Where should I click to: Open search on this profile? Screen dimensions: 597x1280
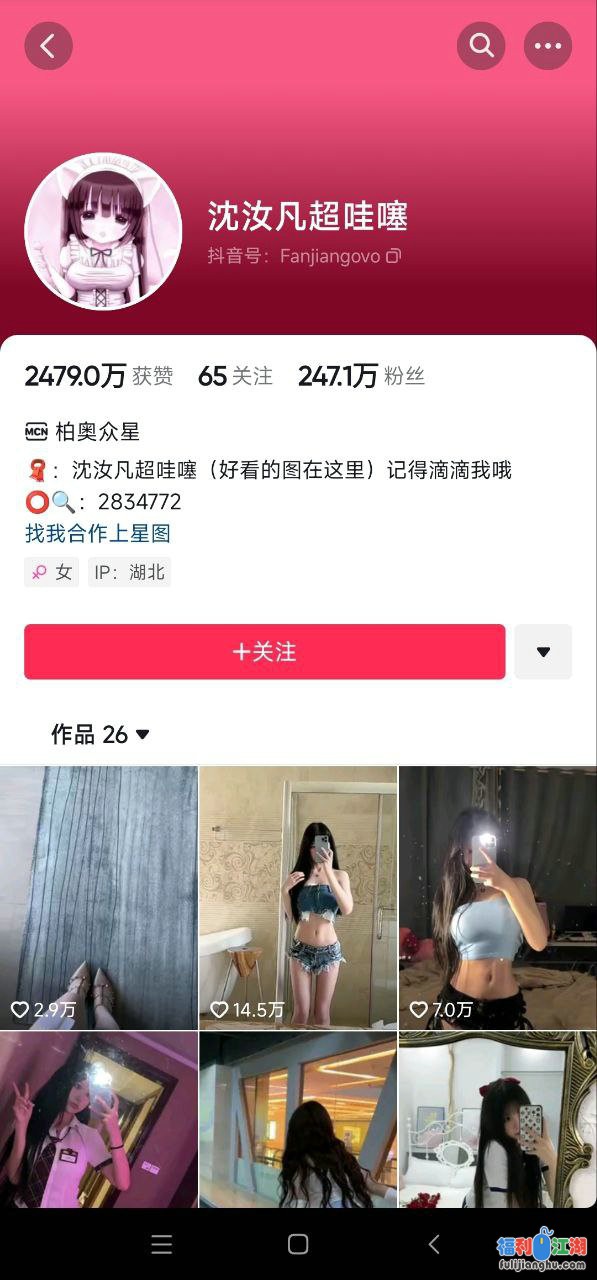point(481,45)
